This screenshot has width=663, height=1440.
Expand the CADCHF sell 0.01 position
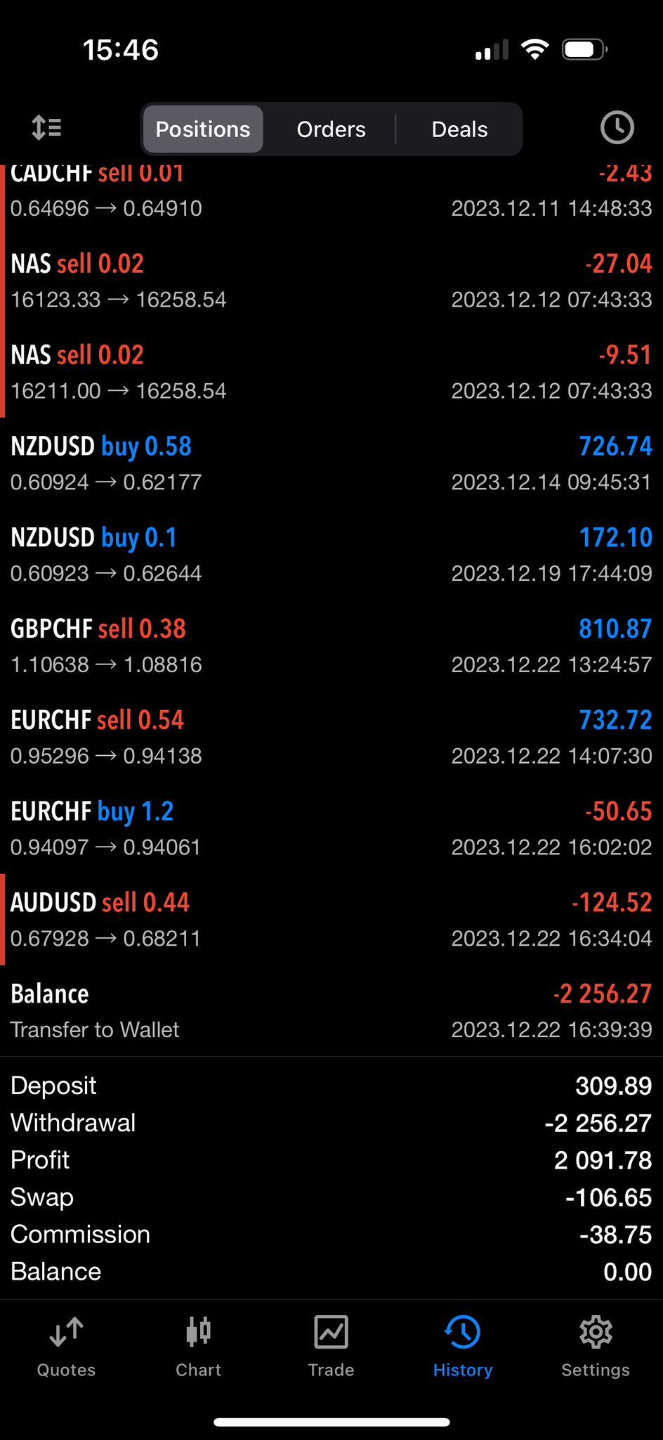pos(331,192)
